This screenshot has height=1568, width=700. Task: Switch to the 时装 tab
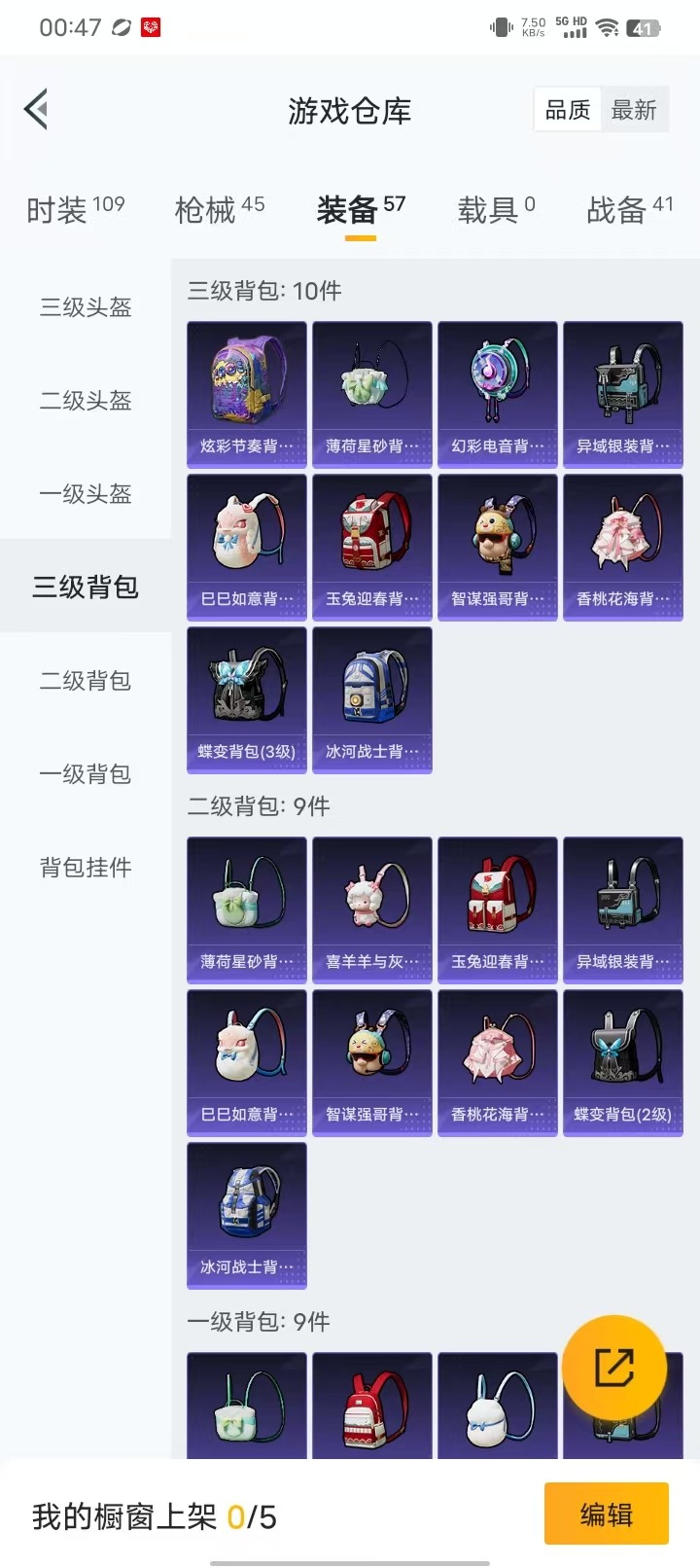(x=75, y=209)
